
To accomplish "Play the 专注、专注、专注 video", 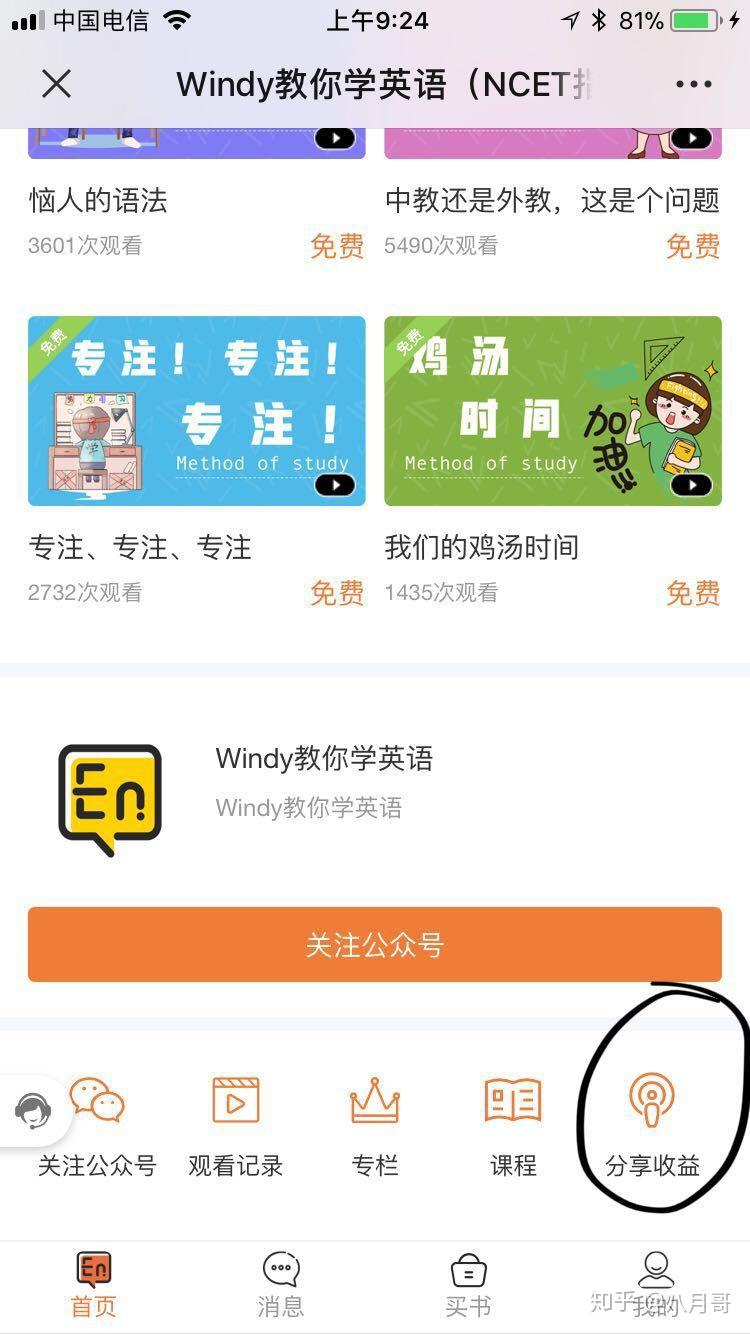I will (196, 411).
